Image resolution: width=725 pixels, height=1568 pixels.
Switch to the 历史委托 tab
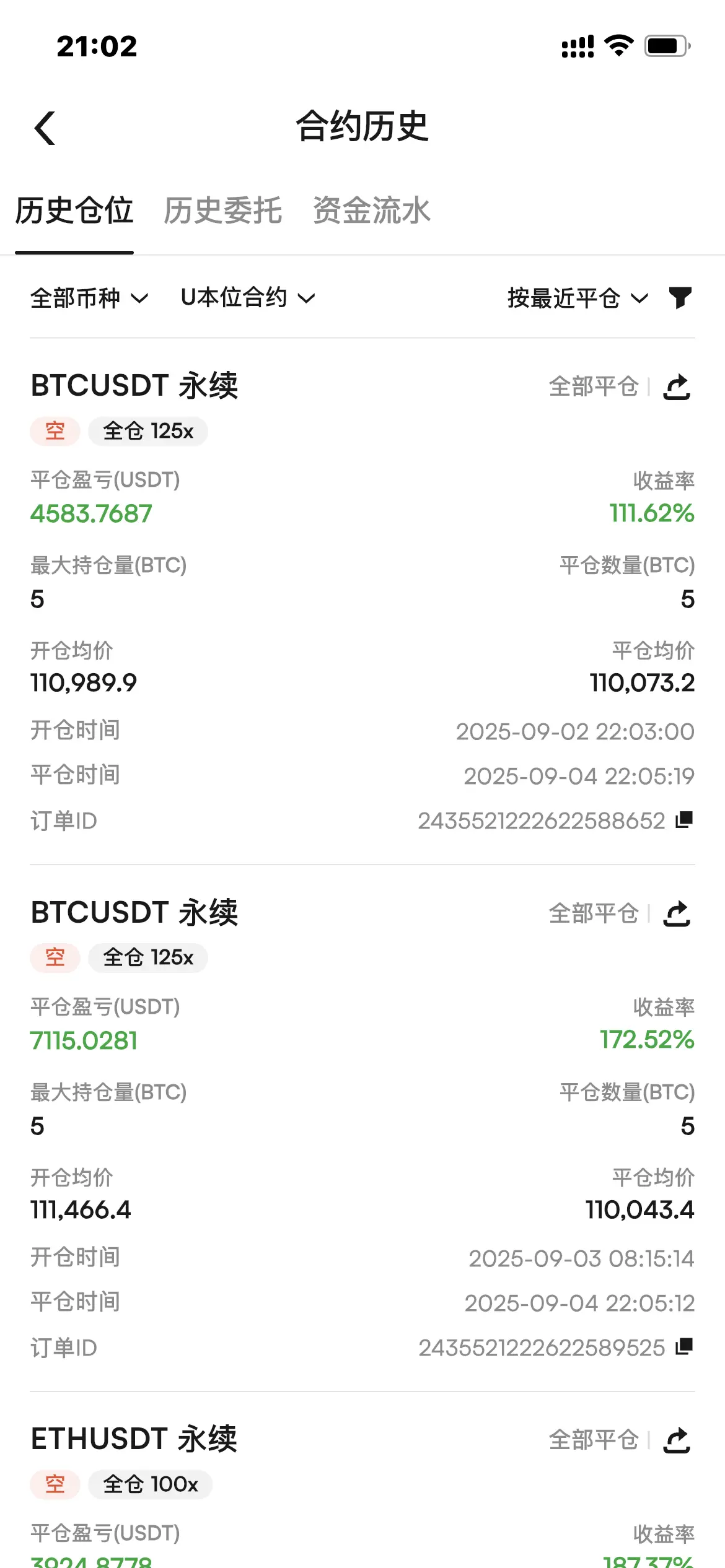pyautogui.click(x=223, y=211)
